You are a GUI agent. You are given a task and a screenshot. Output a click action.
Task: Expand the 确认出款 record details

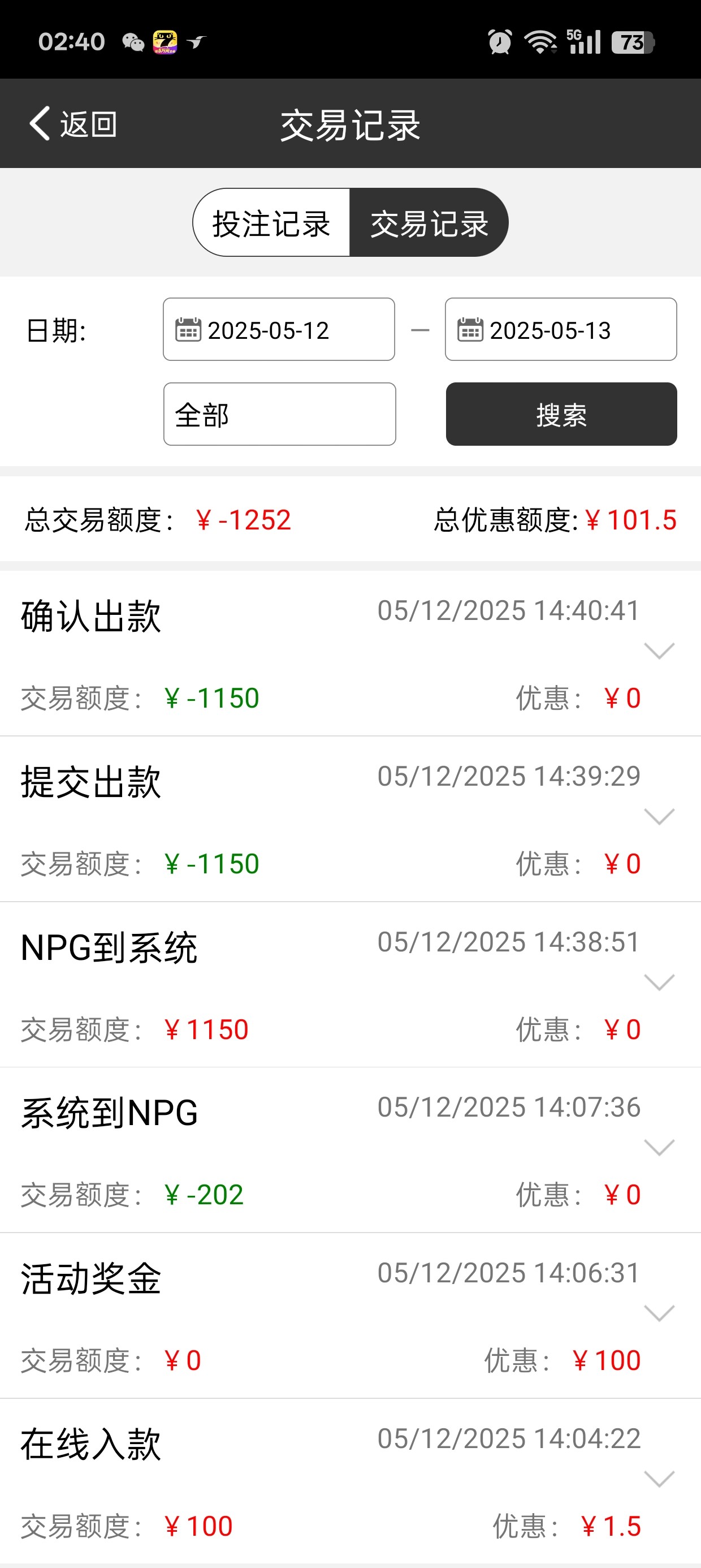point(659,651)
